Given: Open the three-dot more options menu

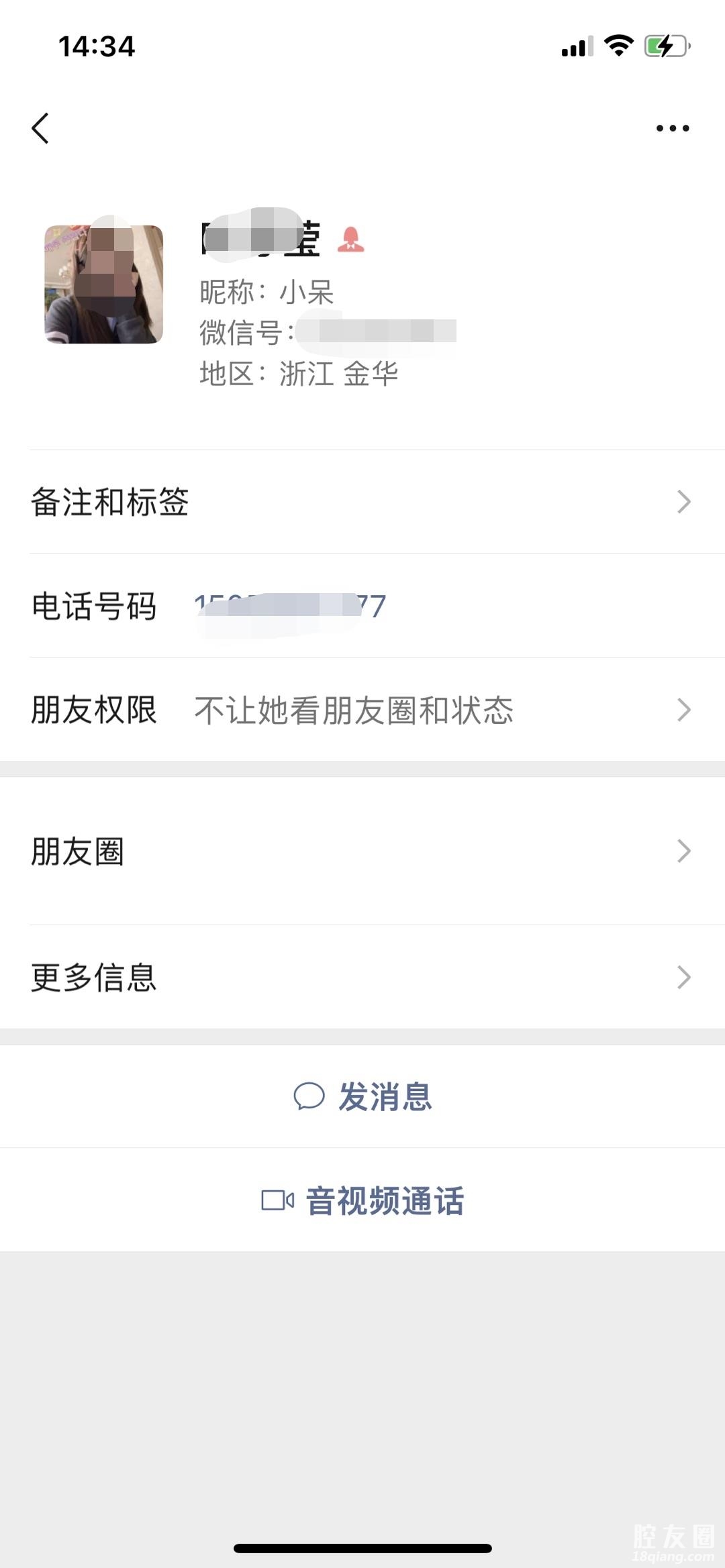Looking at the screenshot, I should pyautogui.click(x=672, y=128).
